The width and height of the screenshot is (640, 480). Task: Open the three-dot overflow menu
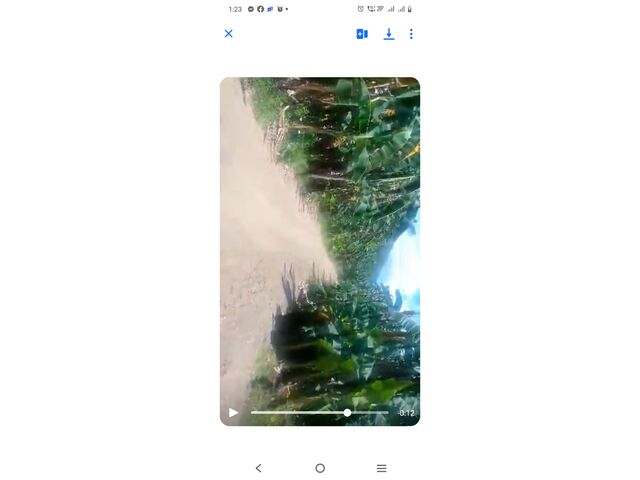pyautogui.click(x=411, y=33)
